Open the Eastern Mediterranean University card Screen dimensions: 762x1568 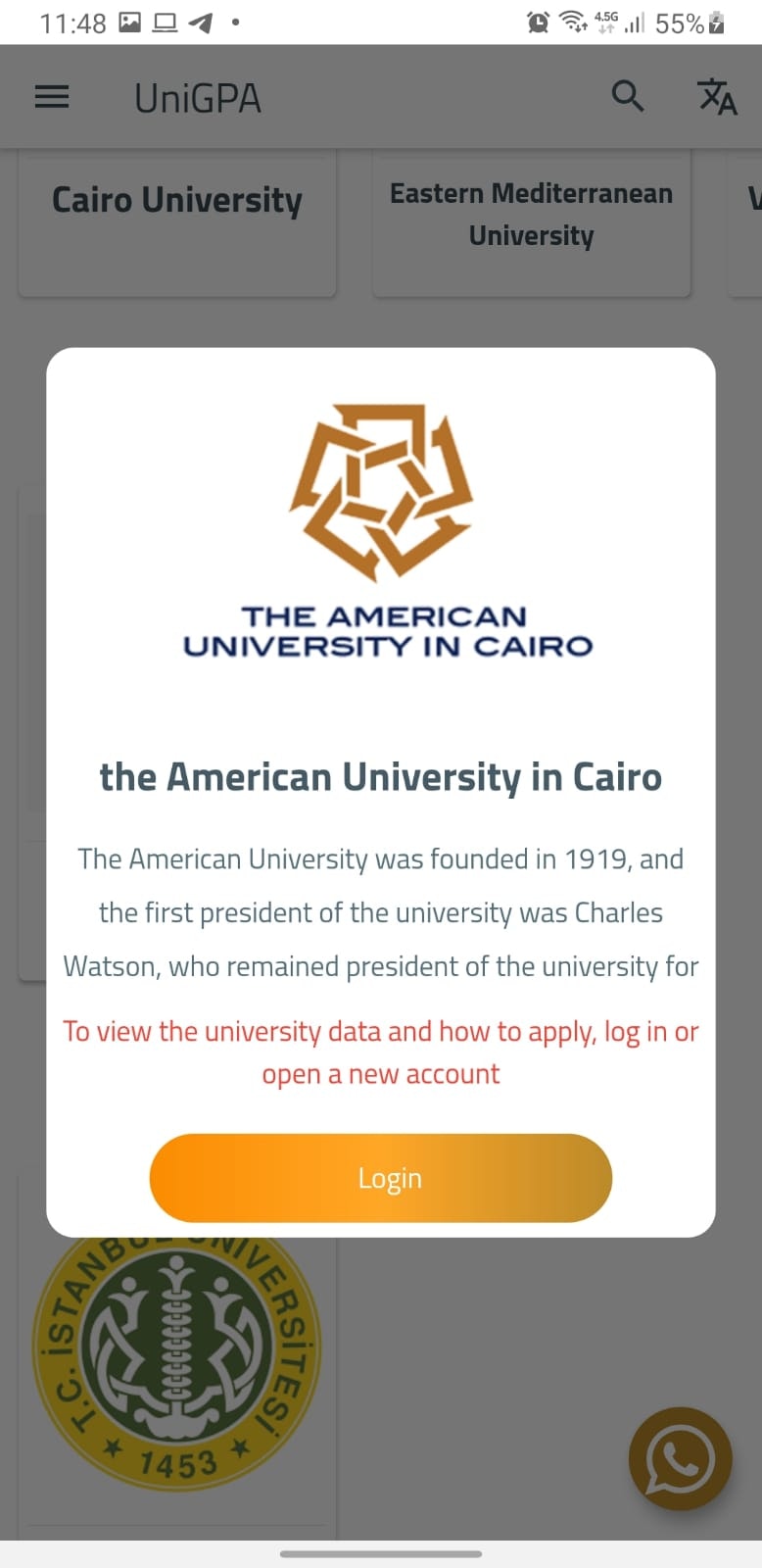pyautogui.click(x=532, y=221)
